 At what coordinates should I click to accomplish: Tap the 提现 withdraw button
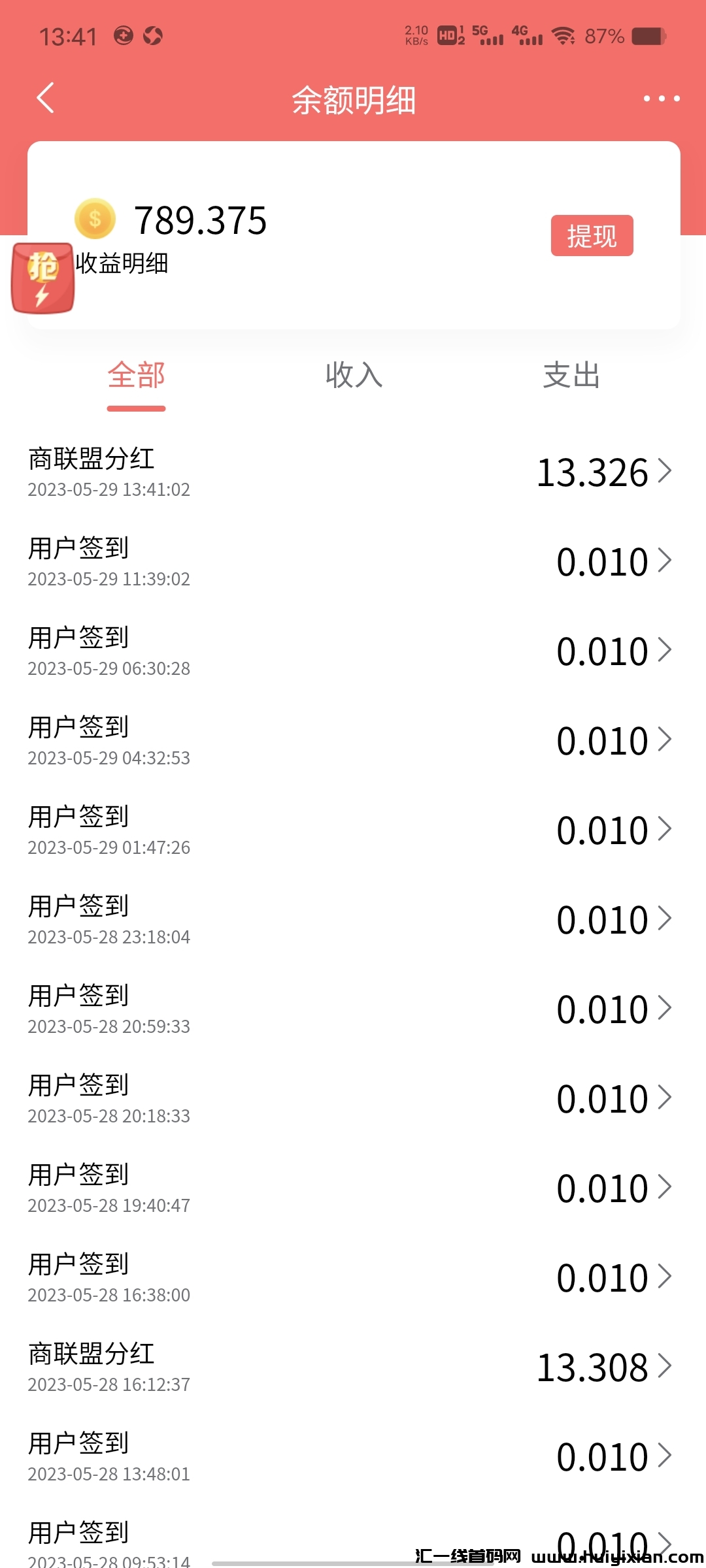[591, 237]
